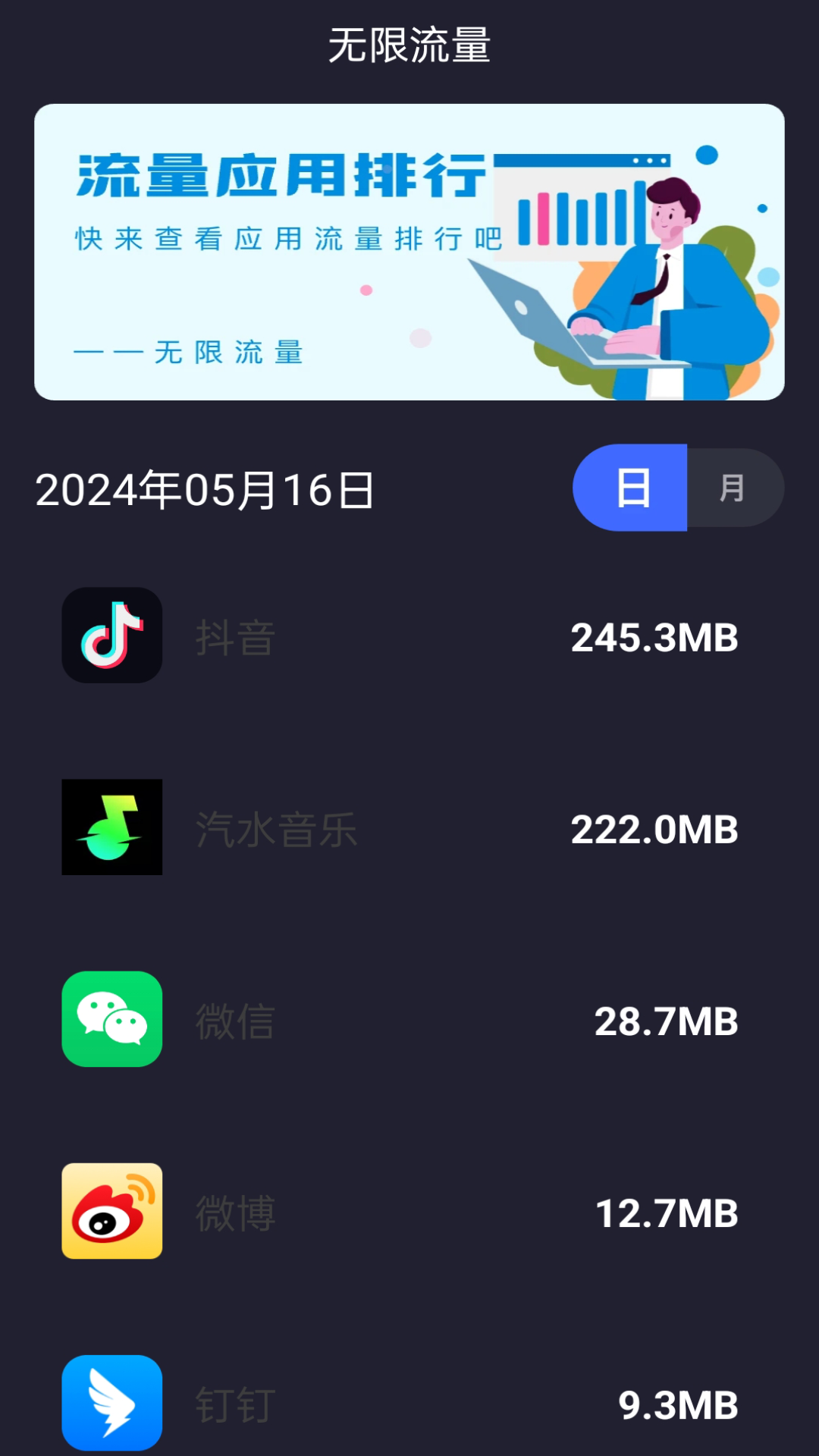The width and height of the screenshot is (819, 1456).
Task: Tap the 钉钉 (DingTalk) app icon
Action: tap(111, 1404)
